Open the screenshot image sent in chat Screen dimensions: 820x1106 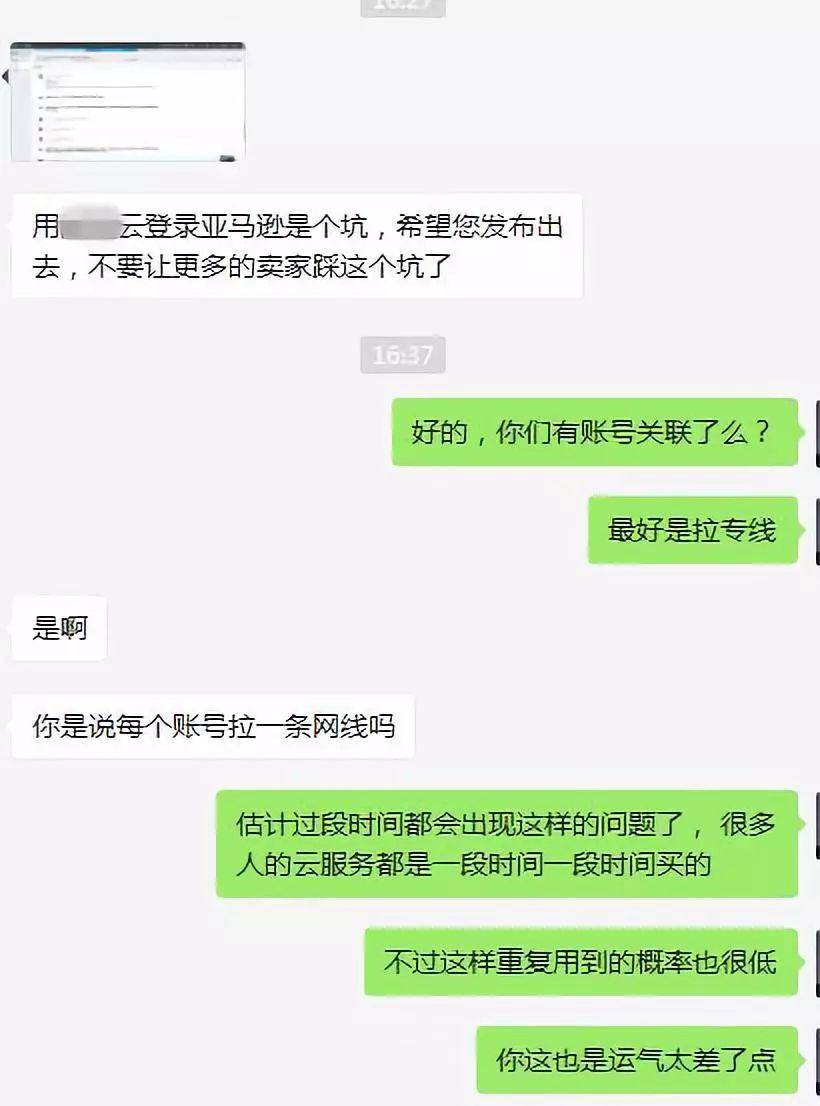127,102
